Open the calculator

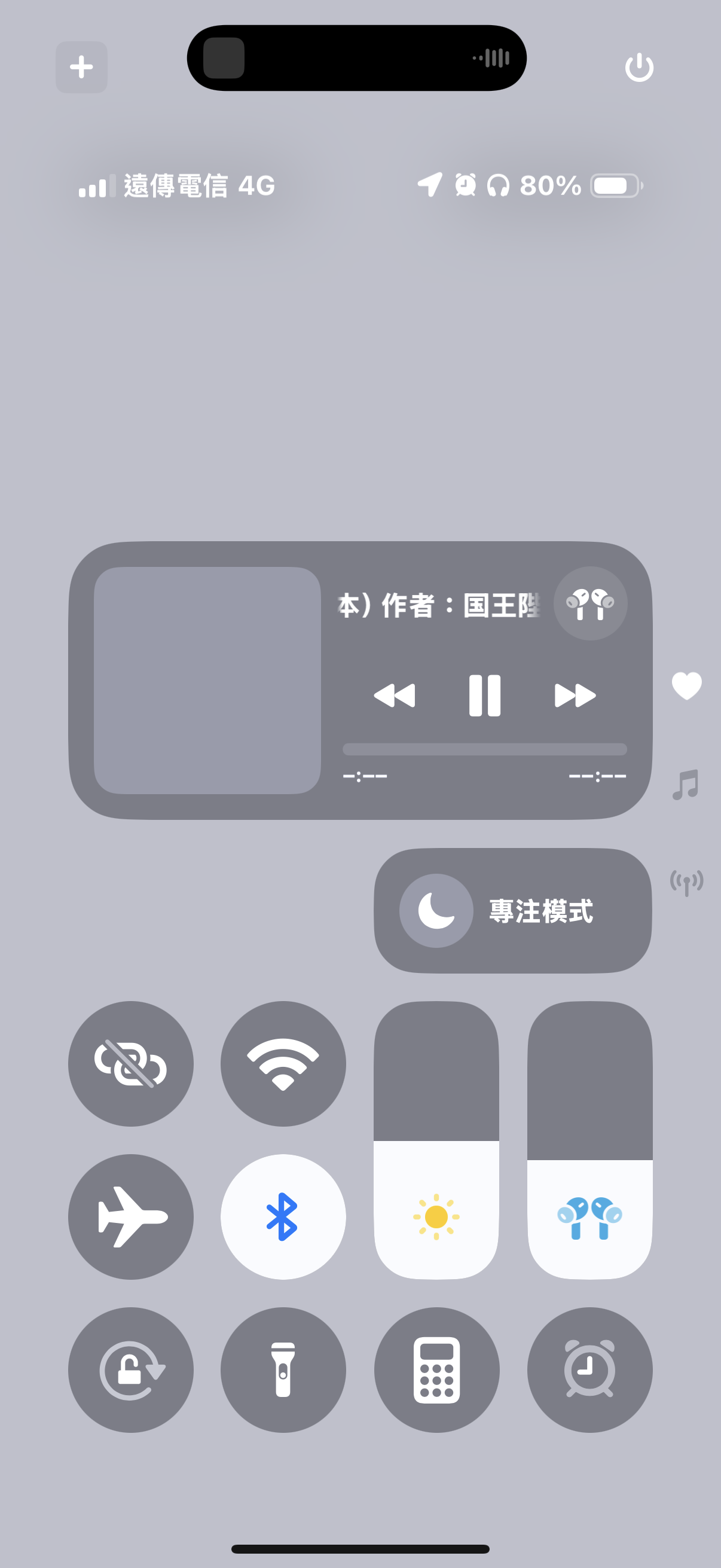pyautogui.click(x=436, y=1369)
